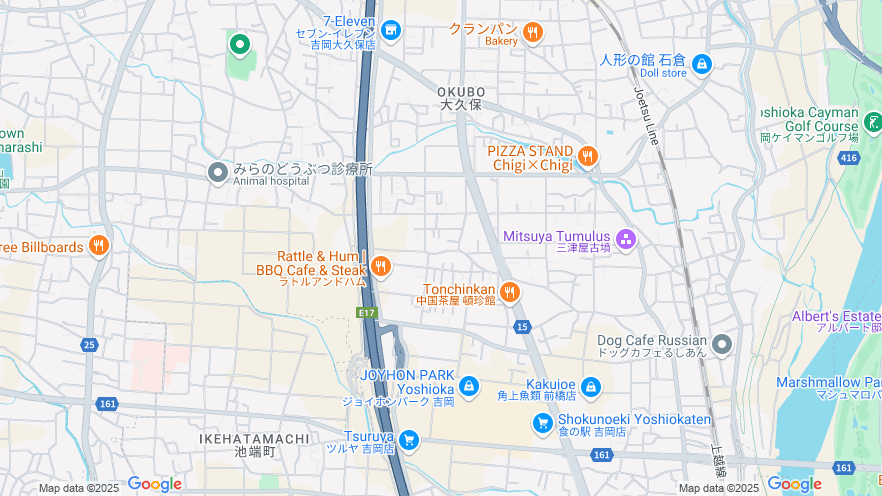Select the green park marker pin
The image size is (882, 496).
[239, 44]
